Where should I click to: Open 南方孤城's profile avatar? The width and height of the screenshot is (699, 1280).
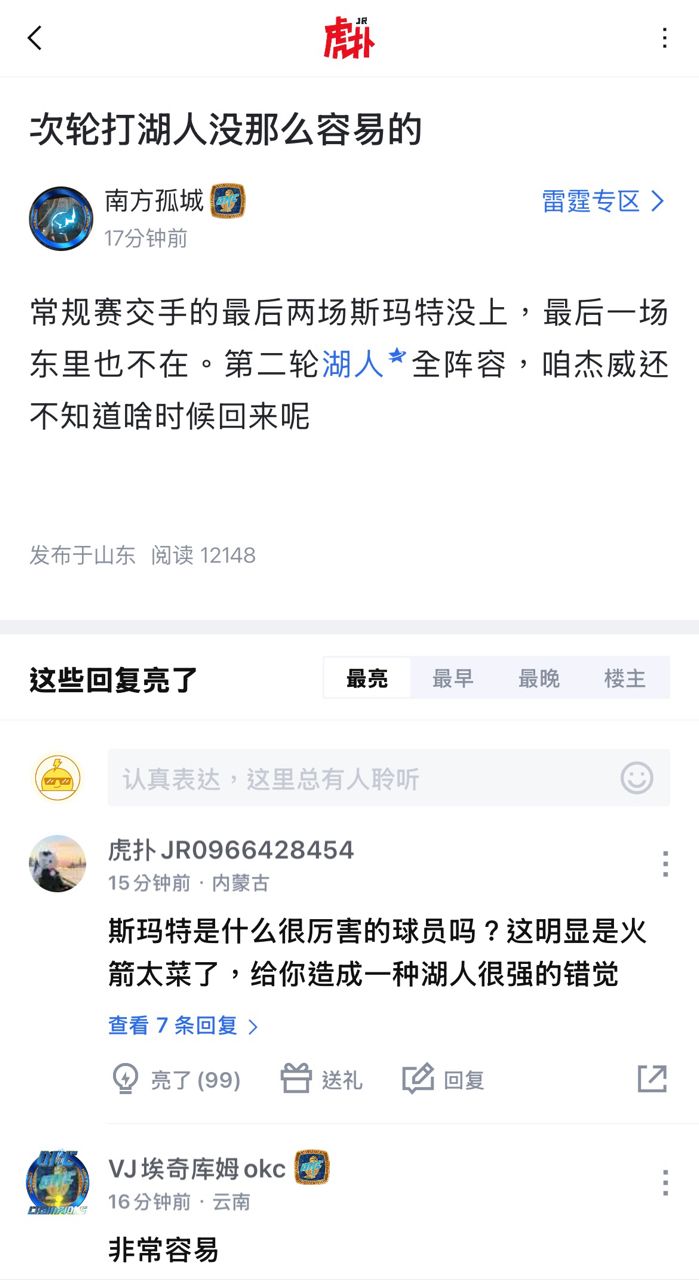click(x=61, y=218)
